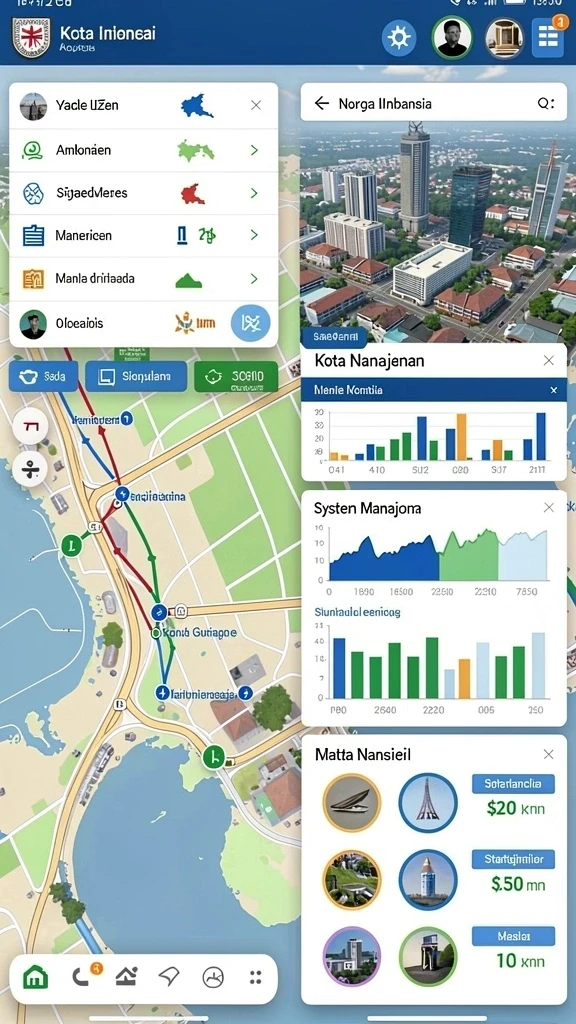Open the Sijaedvleres row
576x1024 pixels.
click(x=144, y=193)
